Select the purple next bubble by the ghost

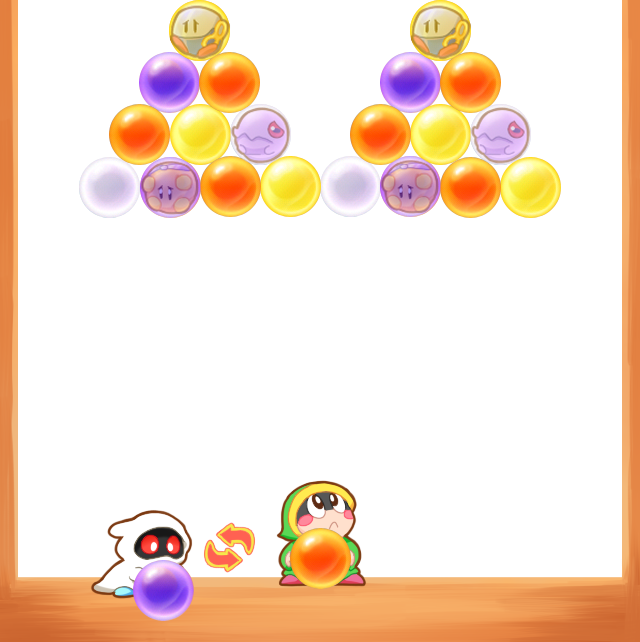163,589
